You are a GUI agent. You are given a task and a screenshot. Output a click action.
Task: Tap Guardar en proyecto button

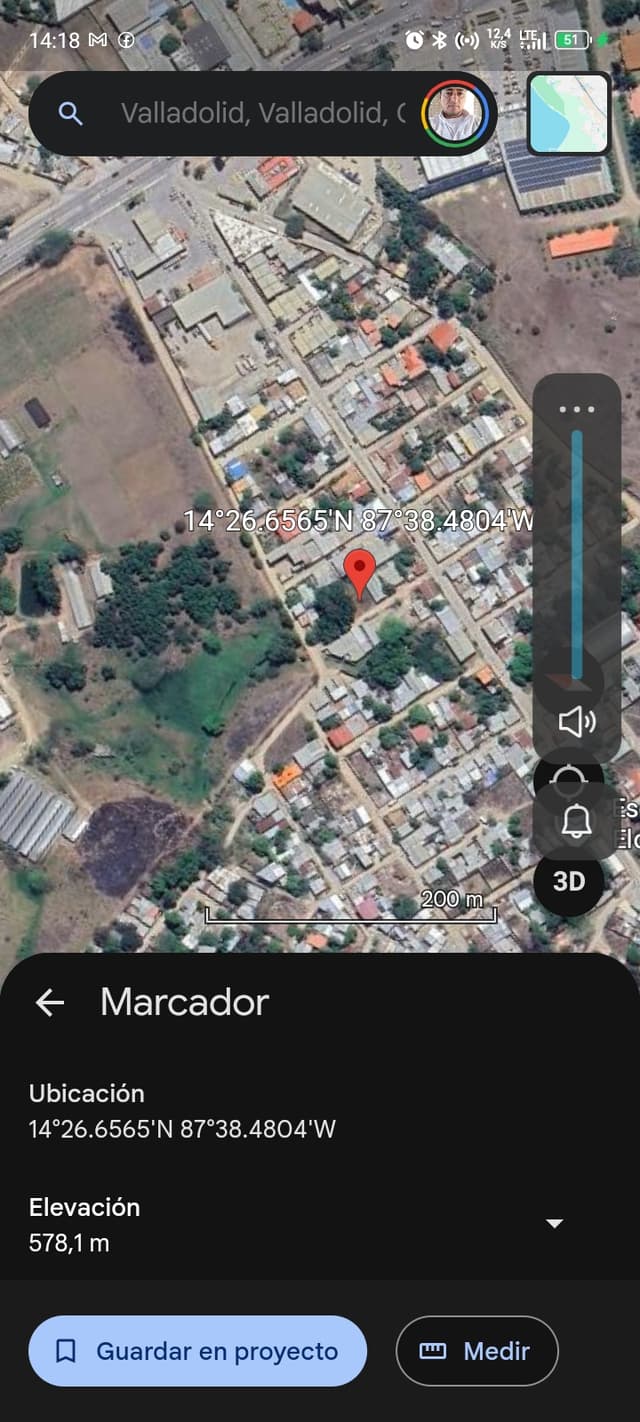[x=197, y=1351]
